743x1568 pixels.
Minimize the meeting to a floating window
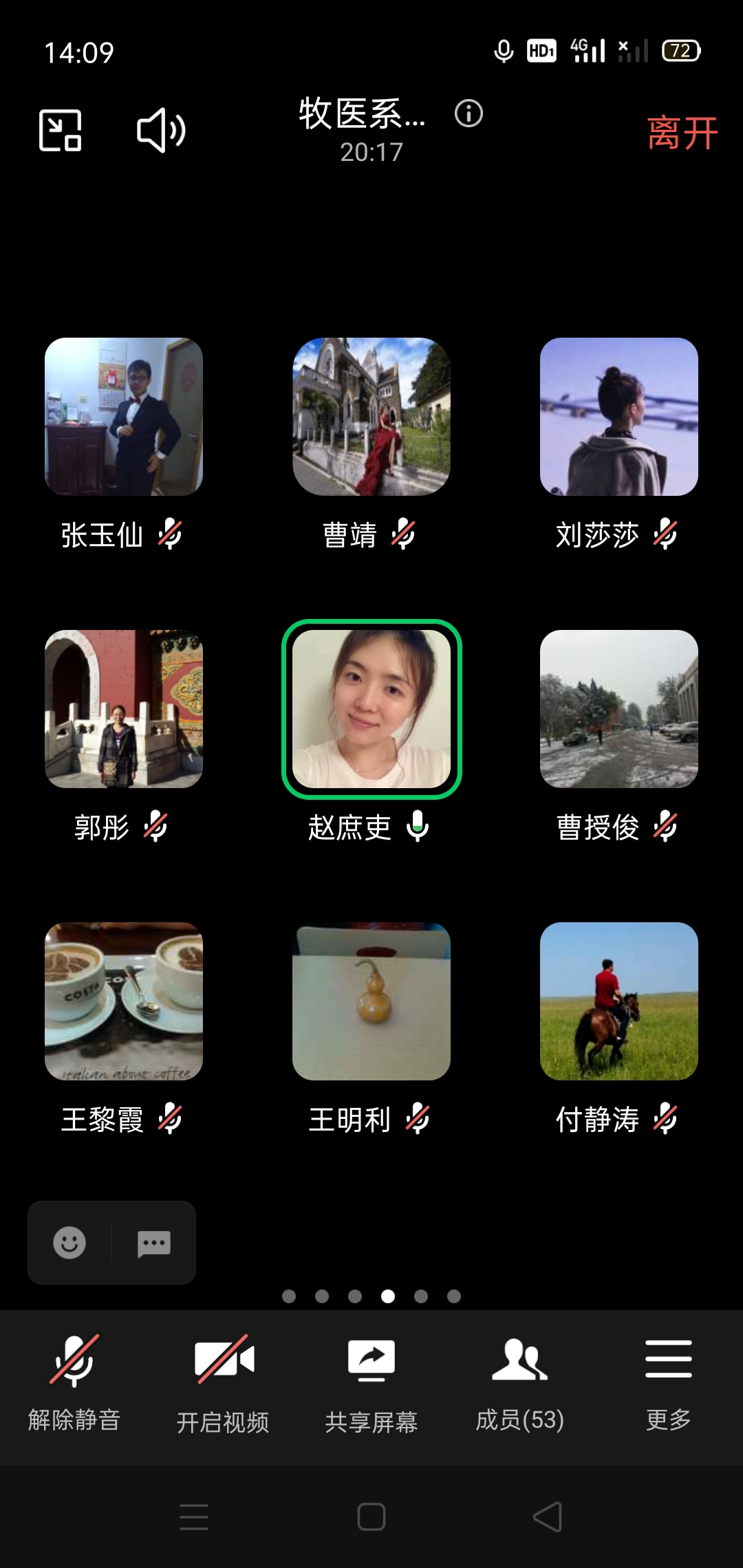(x=61, y=130)
